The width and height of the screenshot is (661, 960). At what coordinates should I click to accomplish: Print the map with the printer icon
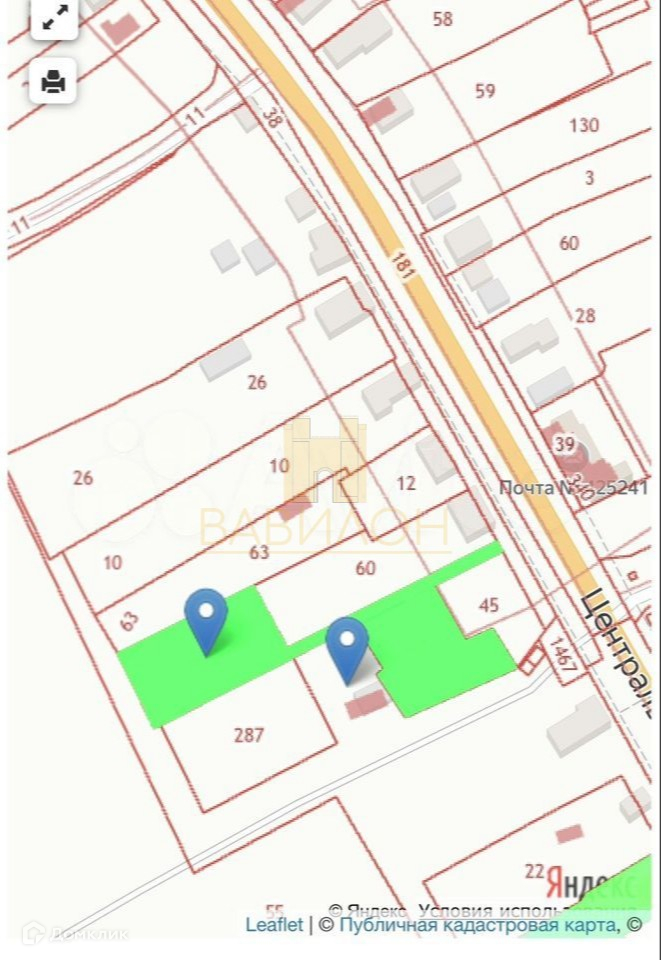(x=54, y=82)
